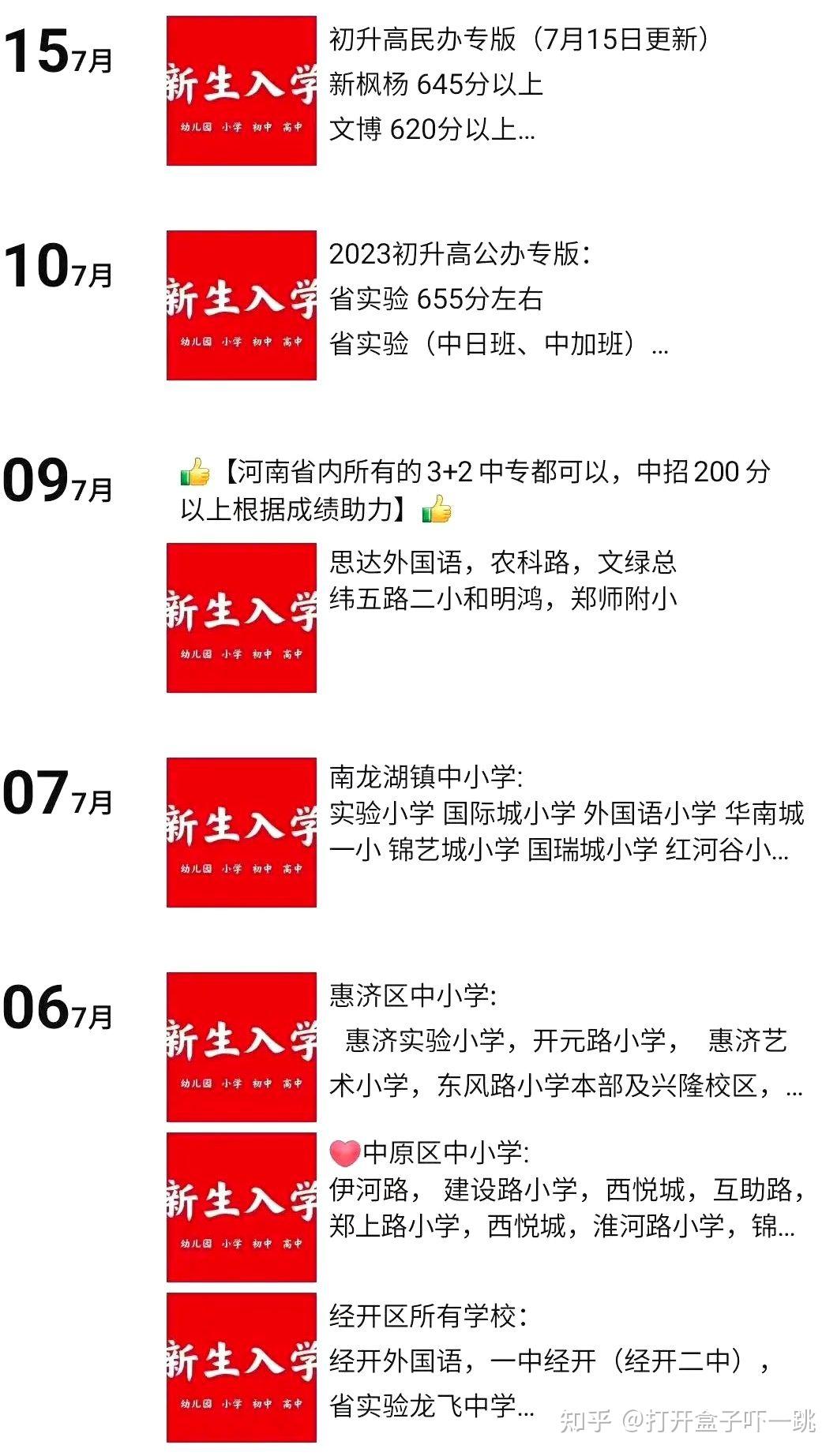
Task: Open the 经开区所有学校 post
Action: tap(550, 1361)
